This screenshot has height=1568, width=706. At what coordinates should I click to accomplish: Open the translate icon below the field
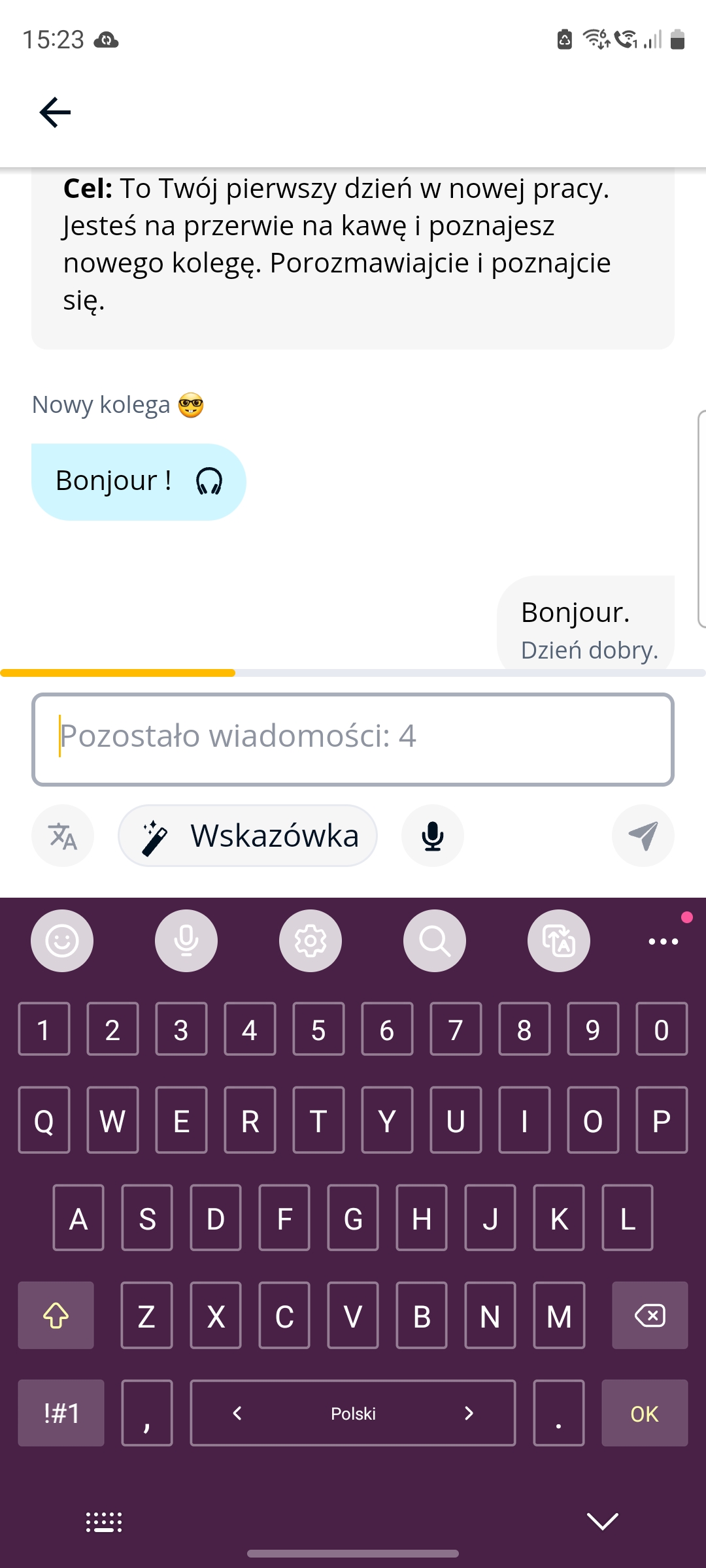pos(63,836)
